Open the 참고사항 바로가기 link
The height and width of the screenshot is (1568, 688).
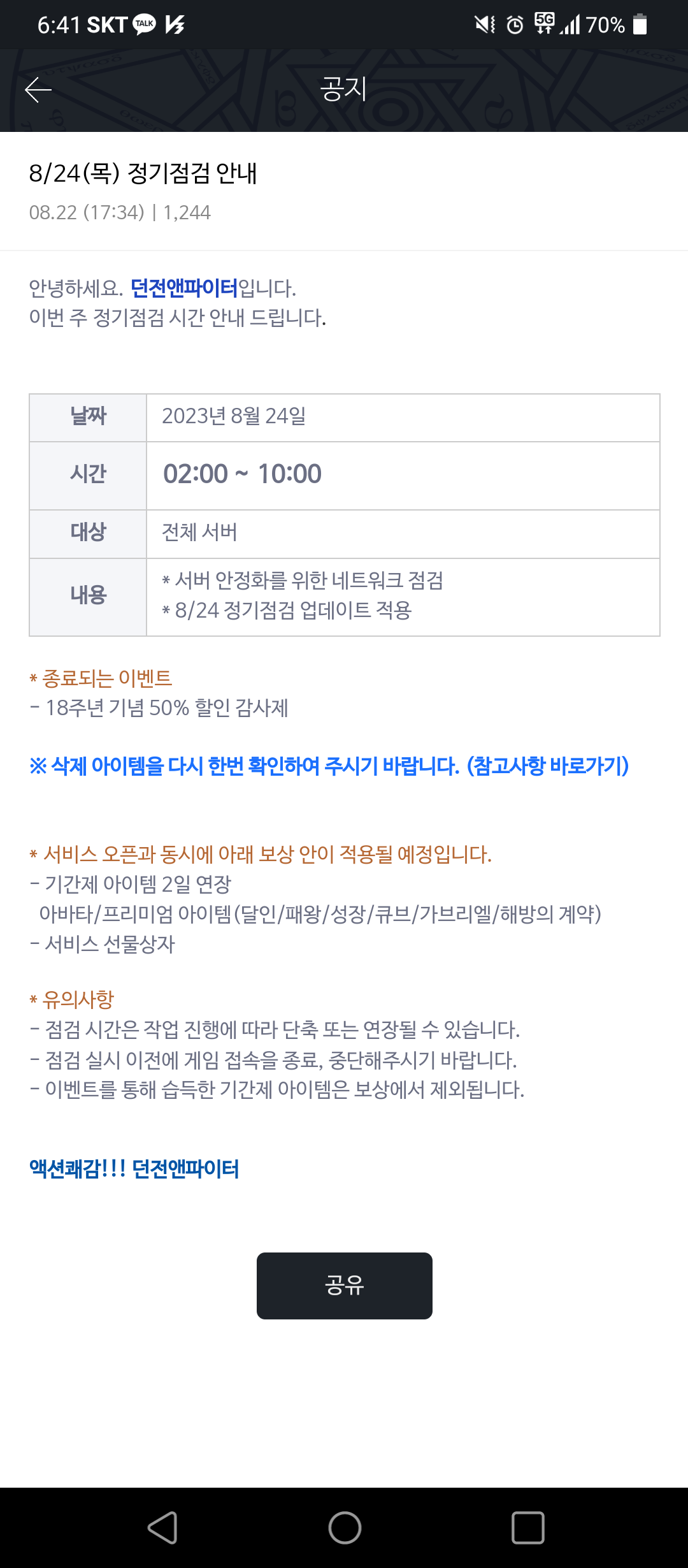click(548, 766)
